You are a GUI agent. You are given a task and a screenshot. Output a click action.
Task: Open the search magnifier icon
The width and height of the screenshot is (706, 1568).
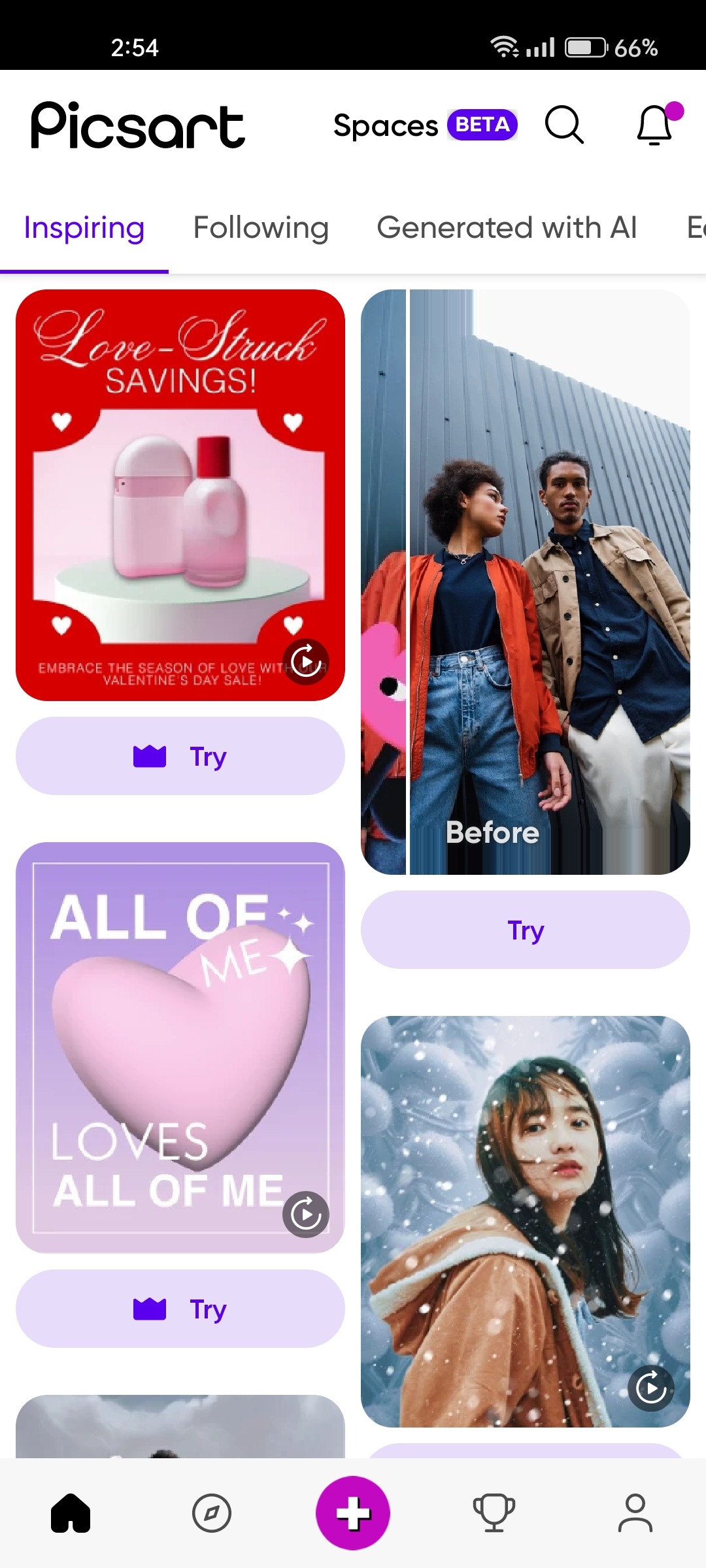point(564,125)
